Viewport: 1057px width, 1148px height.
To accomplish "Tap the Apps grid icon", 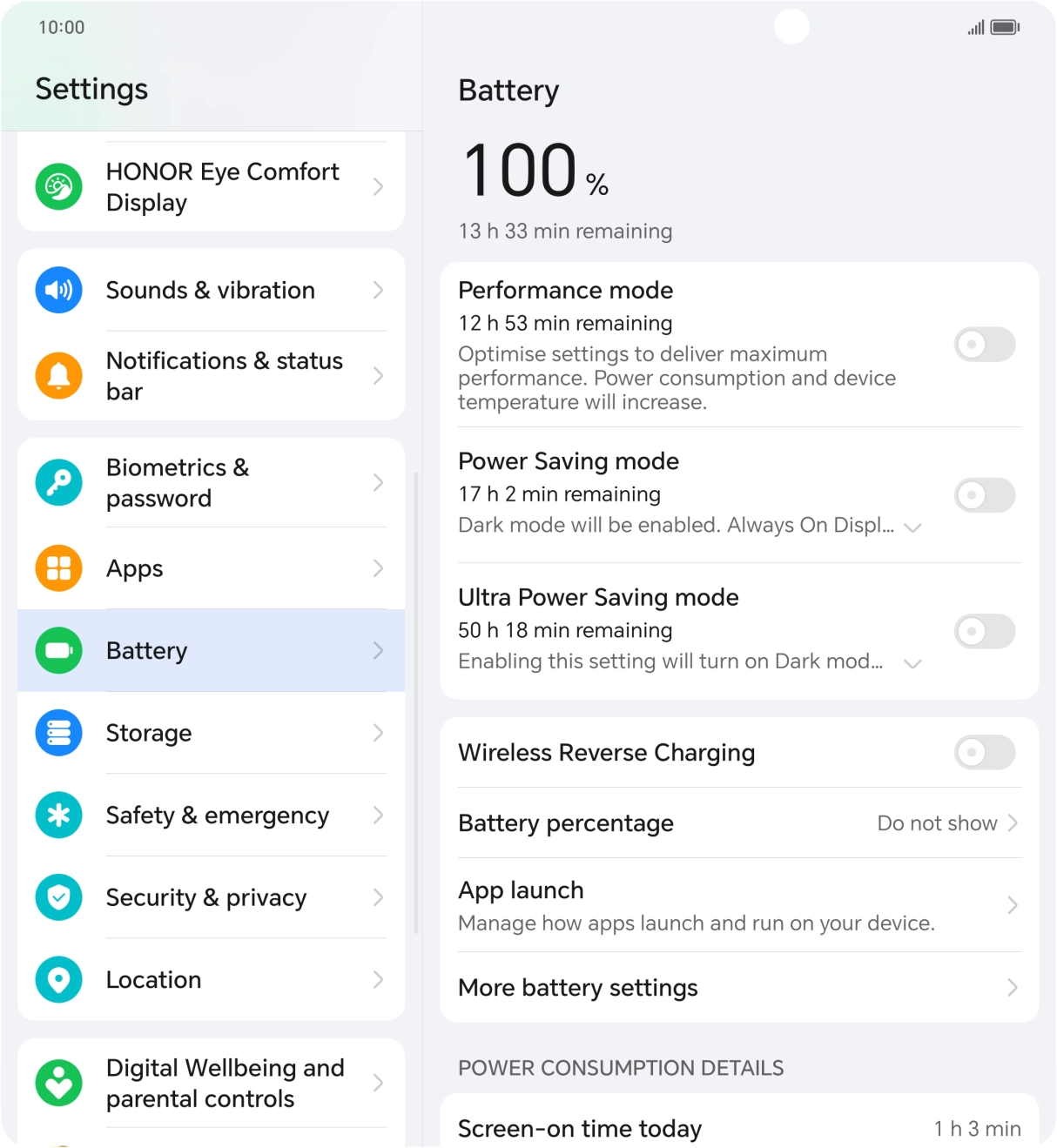I will (57, 567).
